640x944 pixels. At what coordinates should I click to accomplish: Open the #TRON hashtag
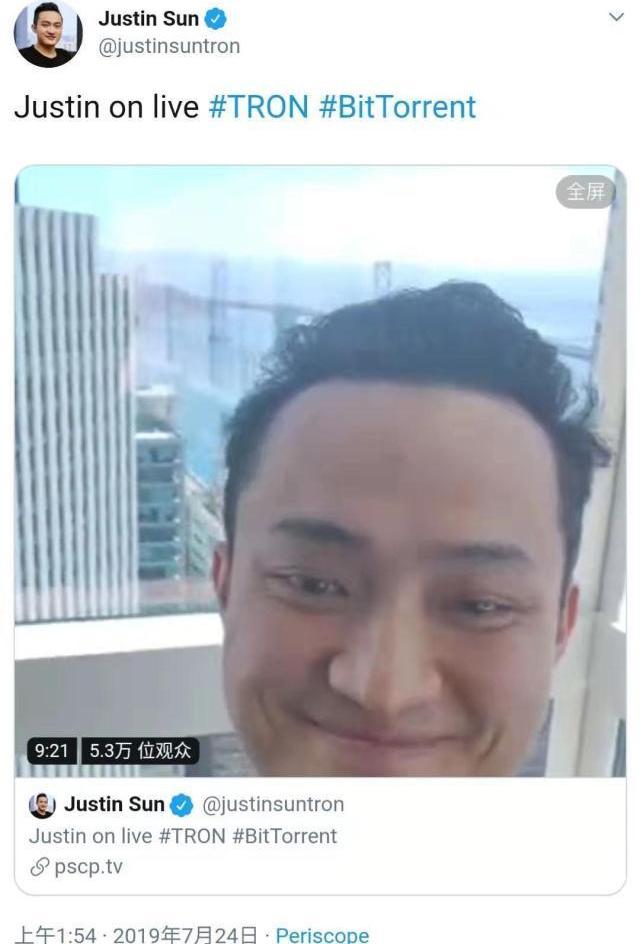(258, 107)
